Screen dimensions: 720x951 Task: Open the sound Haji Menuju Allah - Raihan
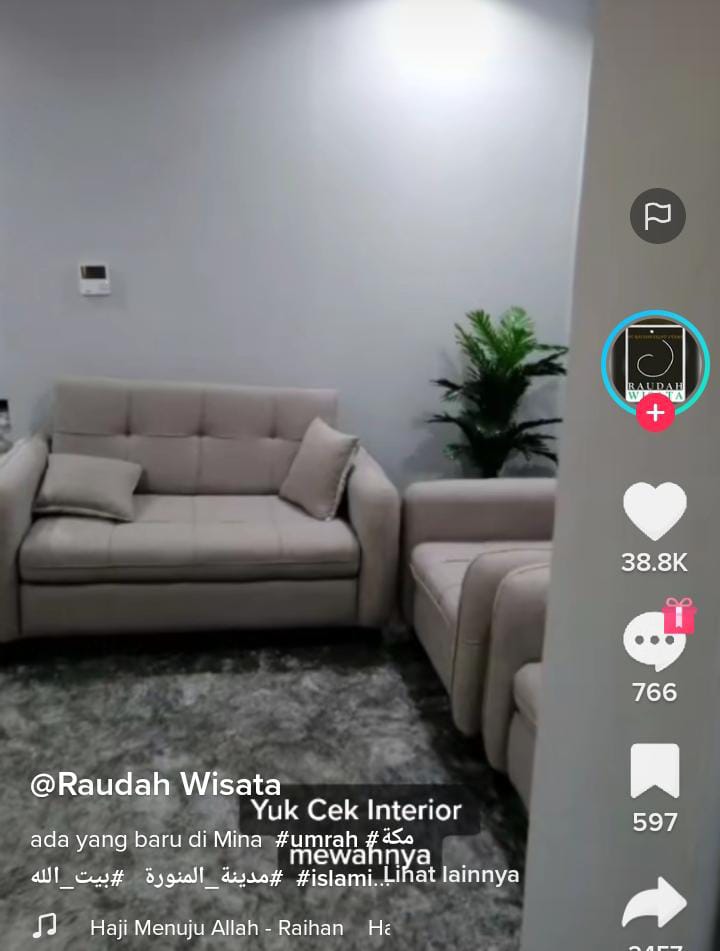coord(216,928)
